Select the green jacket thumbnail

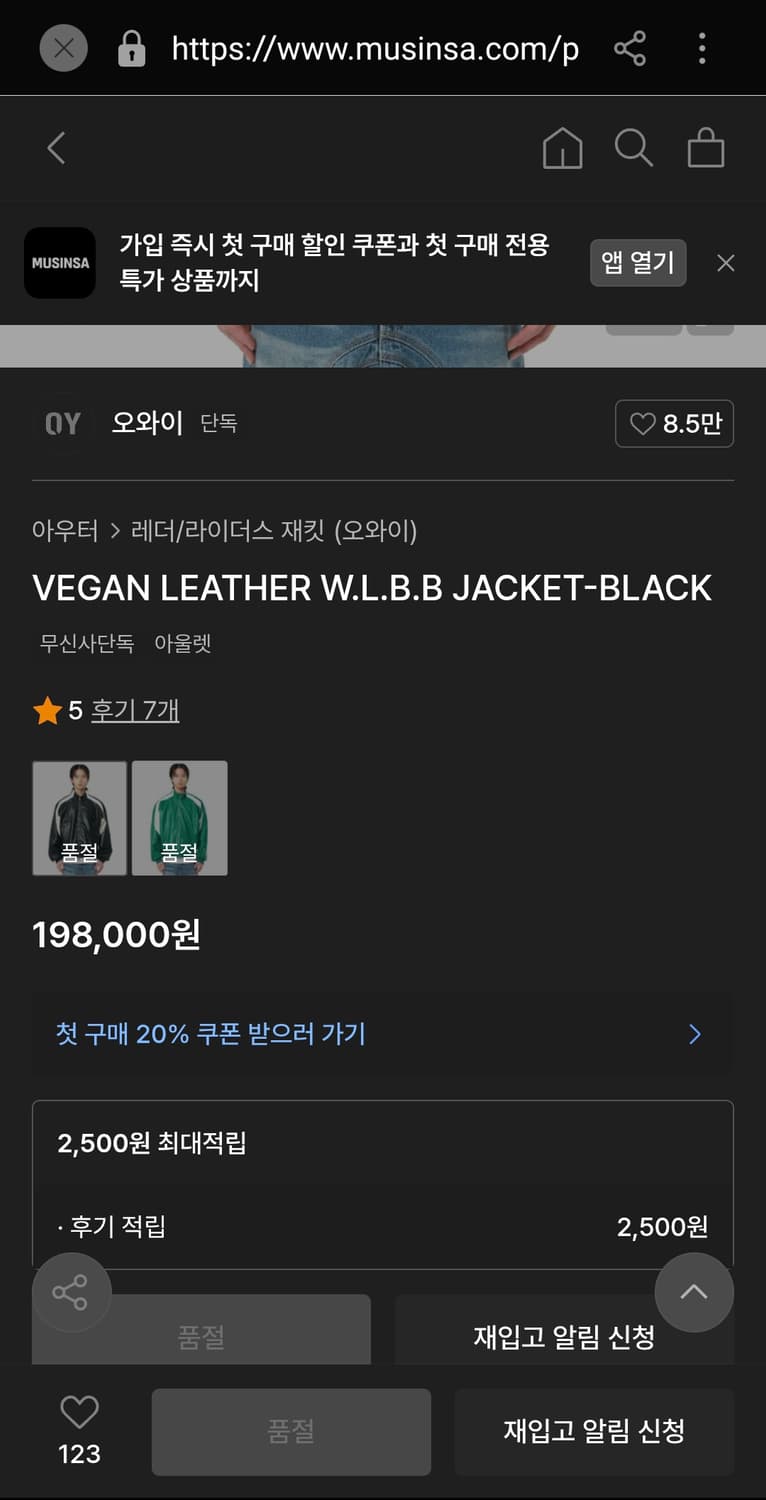(x=179, y=817)
